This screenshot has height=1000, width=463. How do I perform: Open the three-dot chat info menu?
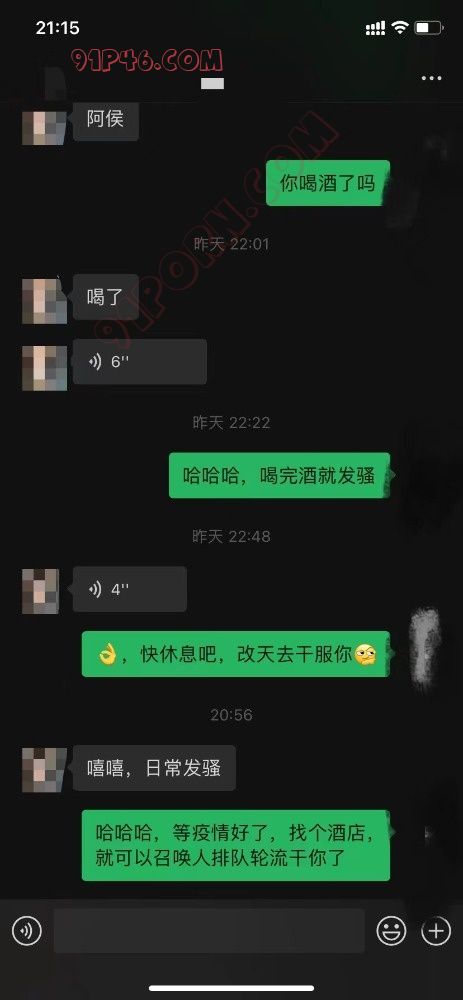432,78
